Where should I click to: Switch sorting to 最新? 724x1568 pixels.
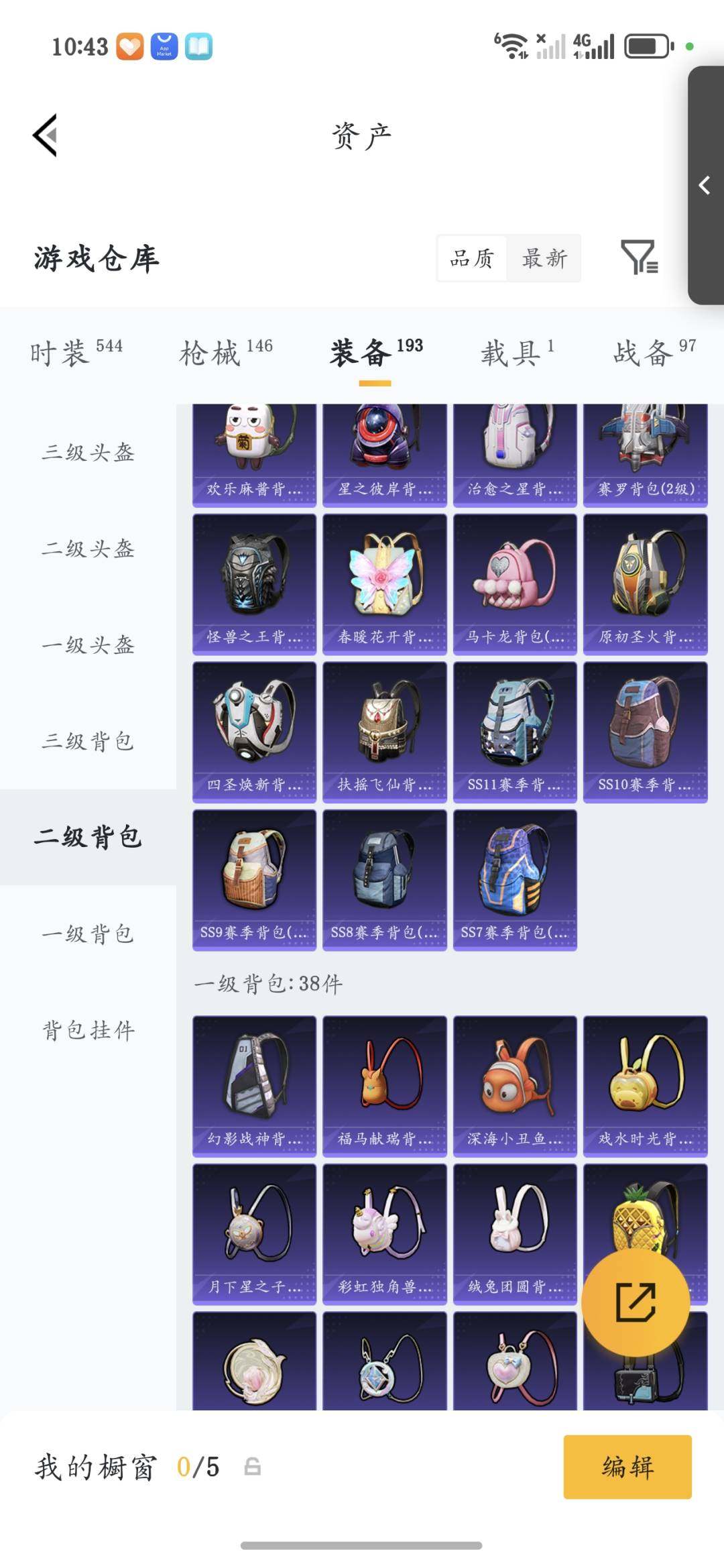coord(544,260)
